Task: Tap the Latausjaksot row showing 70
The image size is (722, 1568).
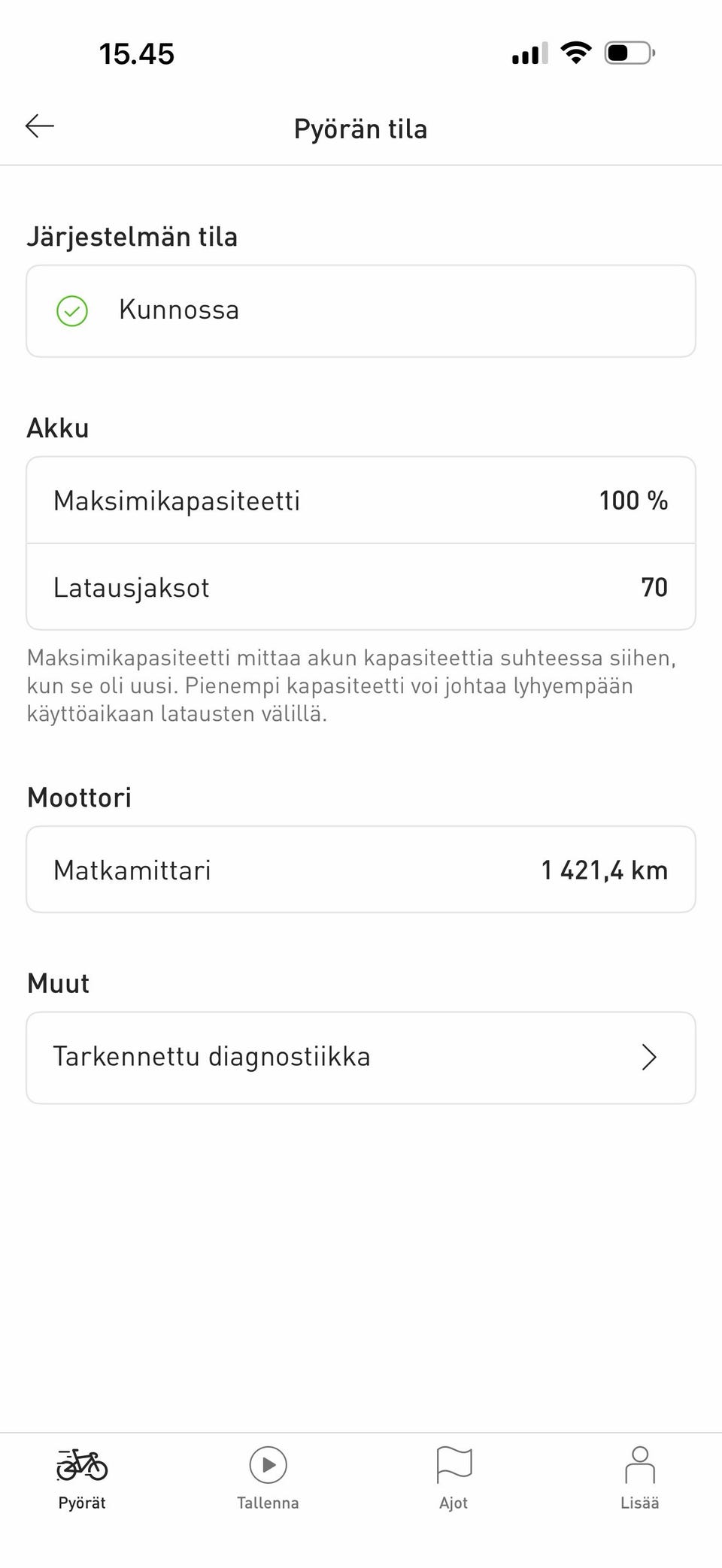Action: tap(361, 587)
